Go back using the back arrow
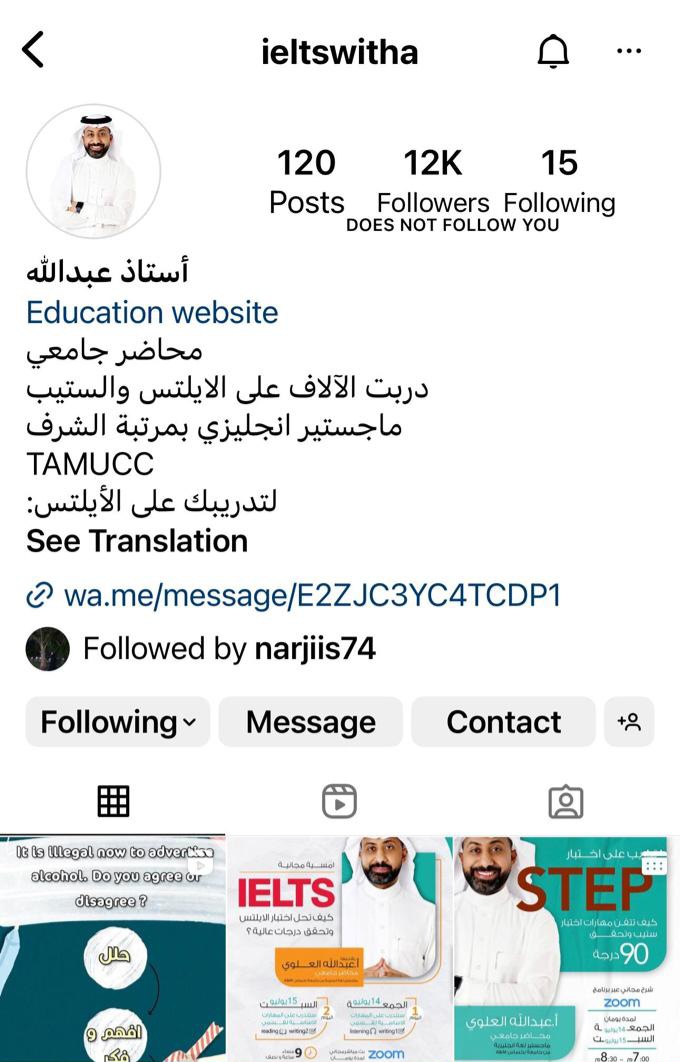The width and height of the screenshot is (680, 1062). (34, 49)
